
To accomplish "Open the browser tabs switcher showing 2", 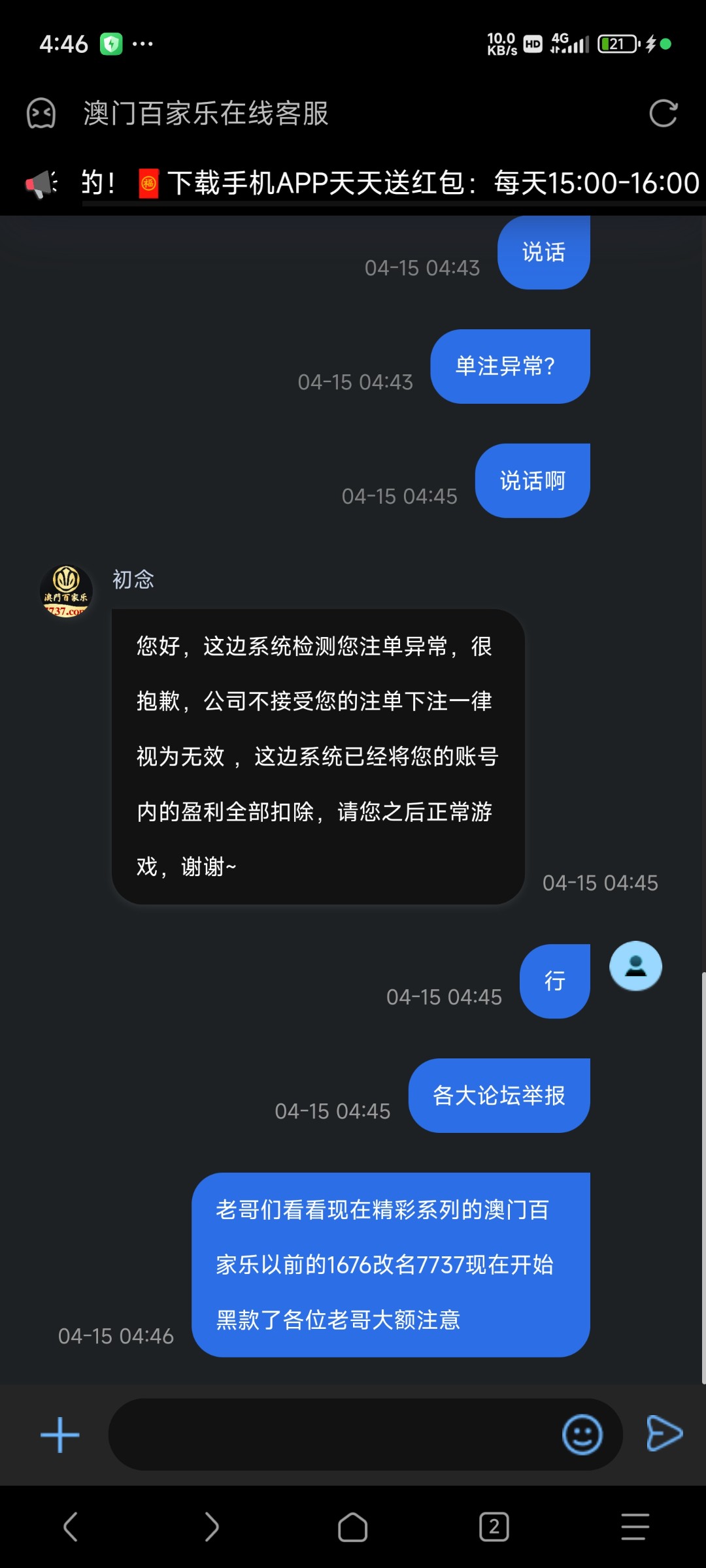I will tap(494, 1527).
